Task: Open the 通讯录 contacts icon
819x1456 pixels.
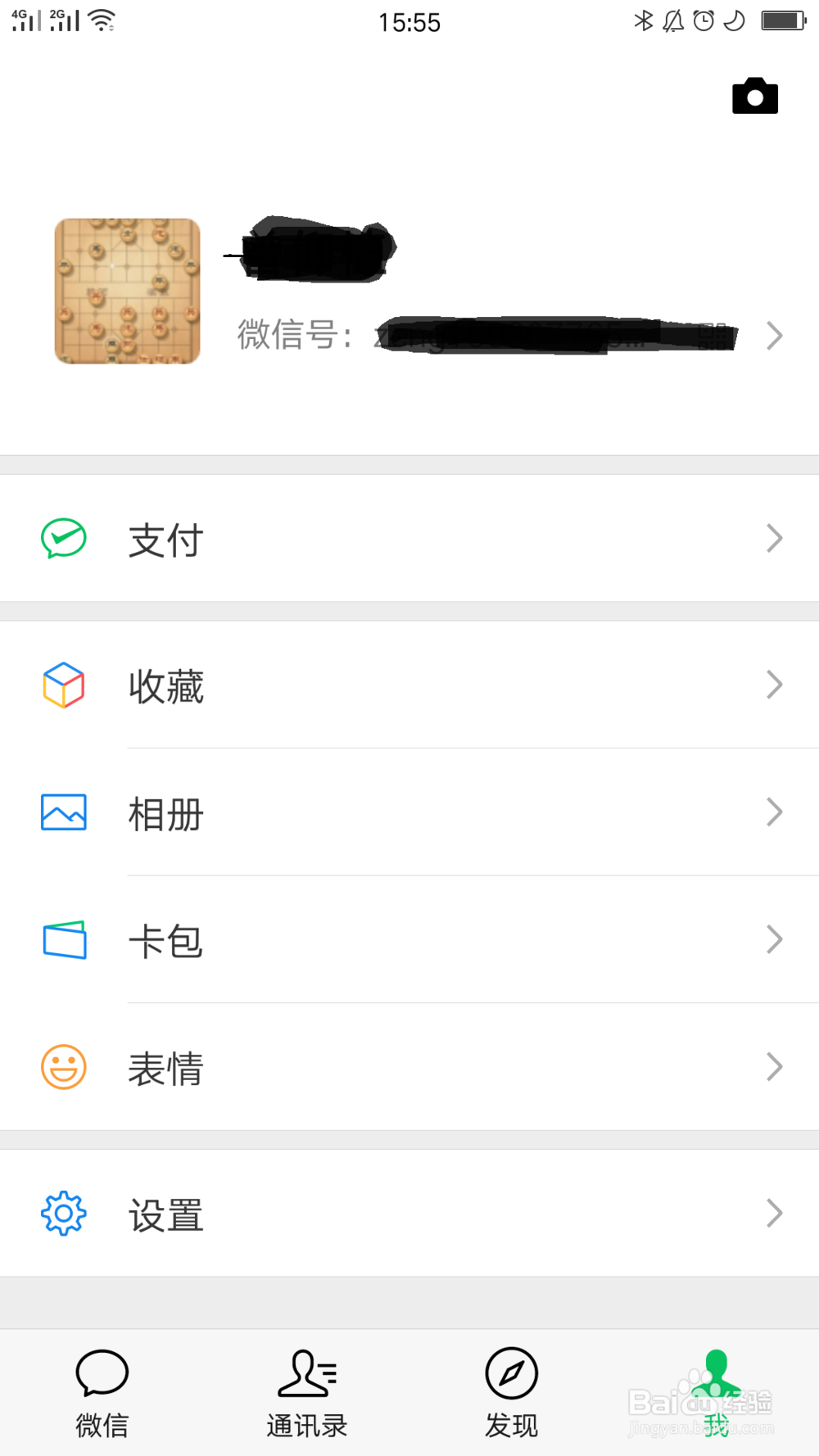Action: [306, 1372]
